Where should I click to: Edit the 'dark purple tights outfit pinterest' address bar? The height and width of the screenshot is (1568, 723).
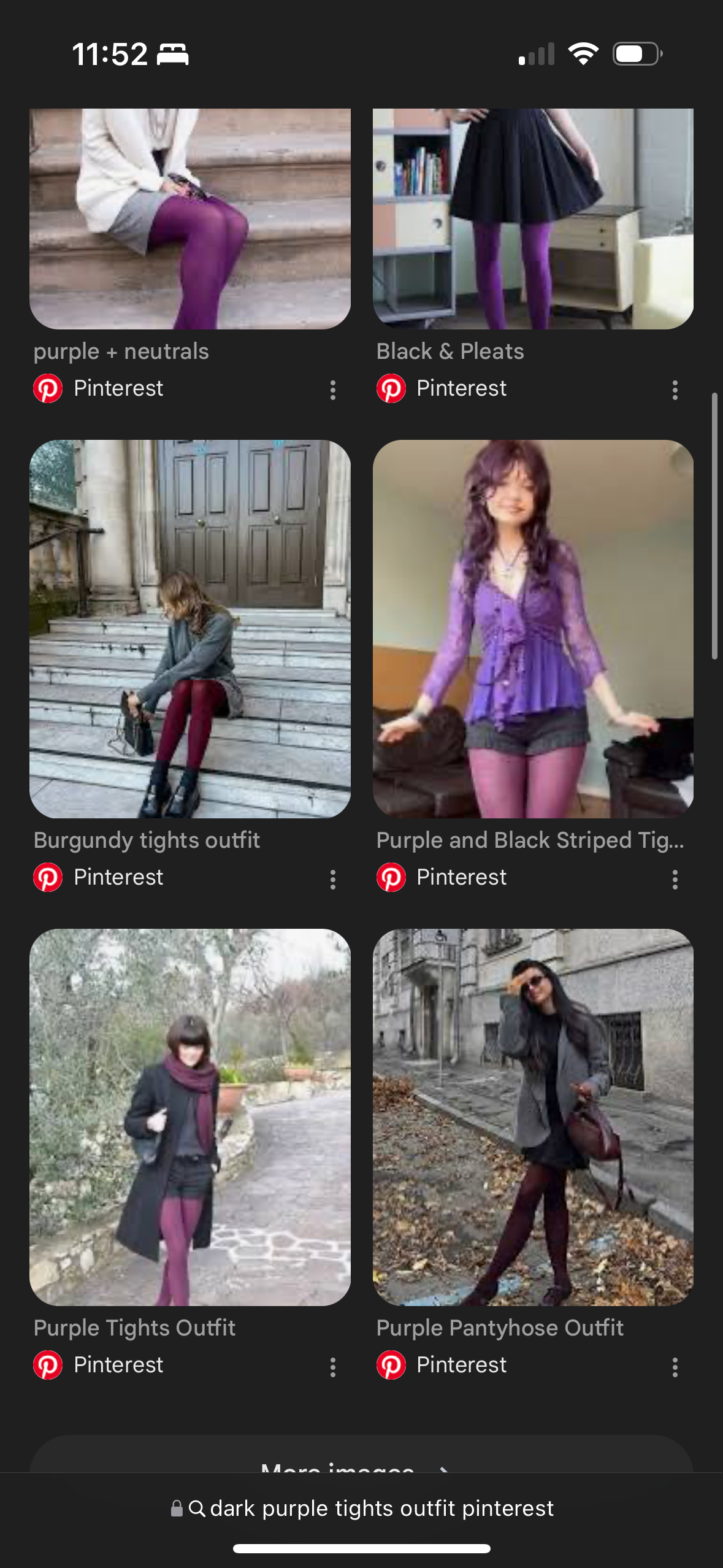(380, 1508)
